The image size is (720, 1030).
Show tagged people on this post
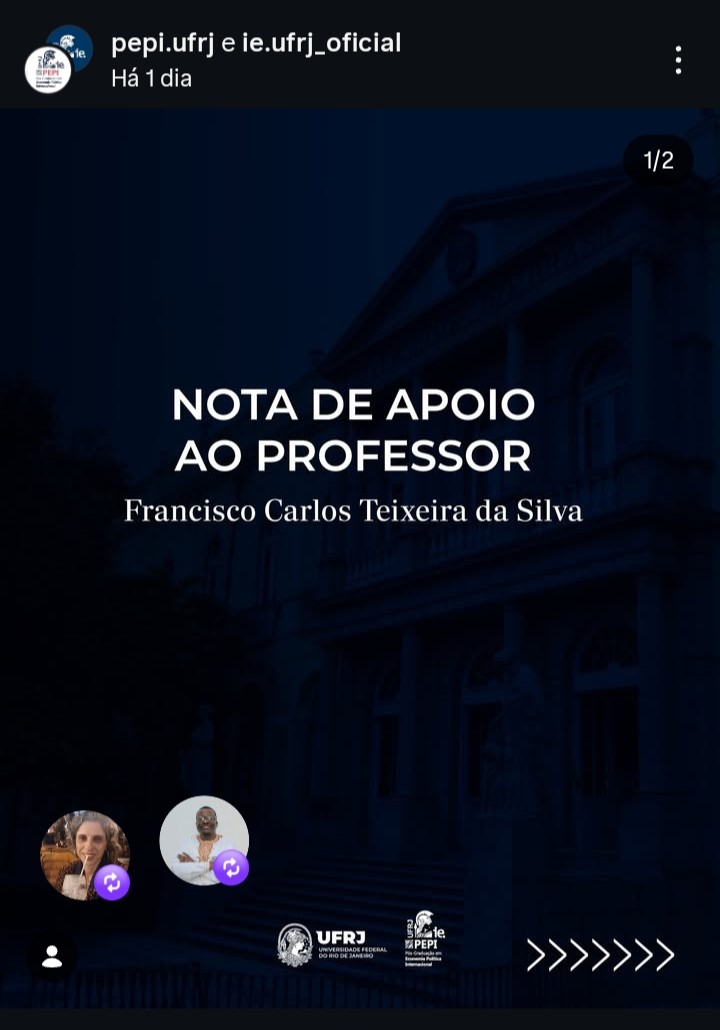pos(52,957)
